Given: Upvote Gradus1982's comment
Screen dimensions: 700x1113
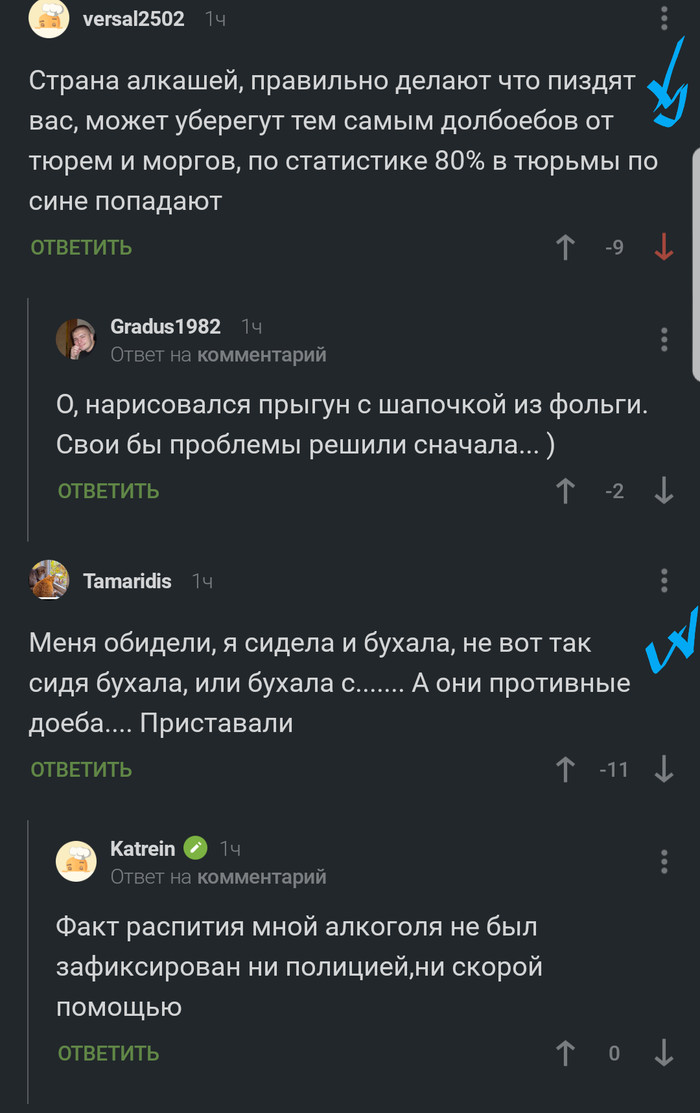Looking at the screenshot, I should point(565,490).
